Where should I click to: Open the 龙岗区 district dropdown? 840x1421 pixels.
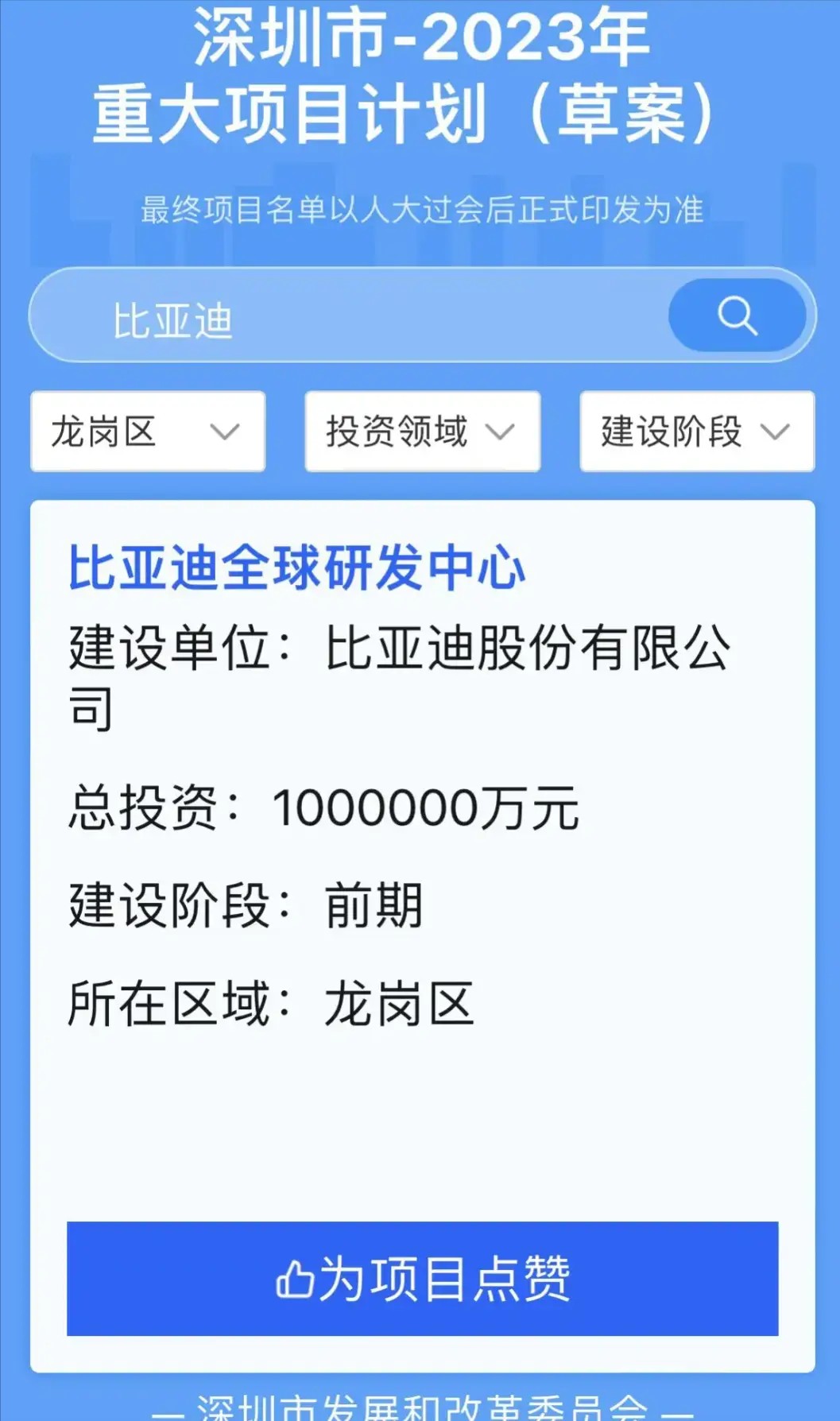coord(148,432)
